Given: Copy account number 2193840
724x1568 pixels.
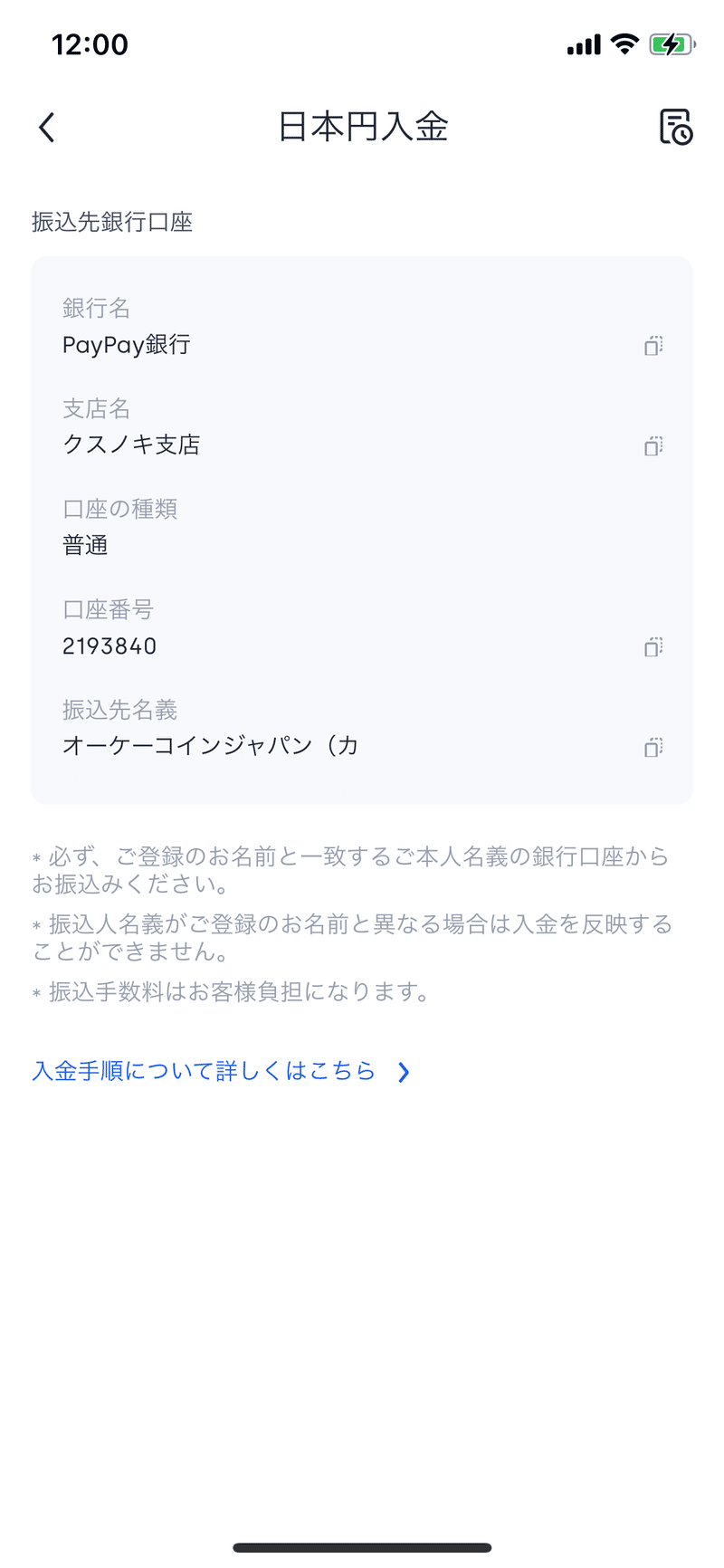Looking at the screenshot, I should (653, 647).
